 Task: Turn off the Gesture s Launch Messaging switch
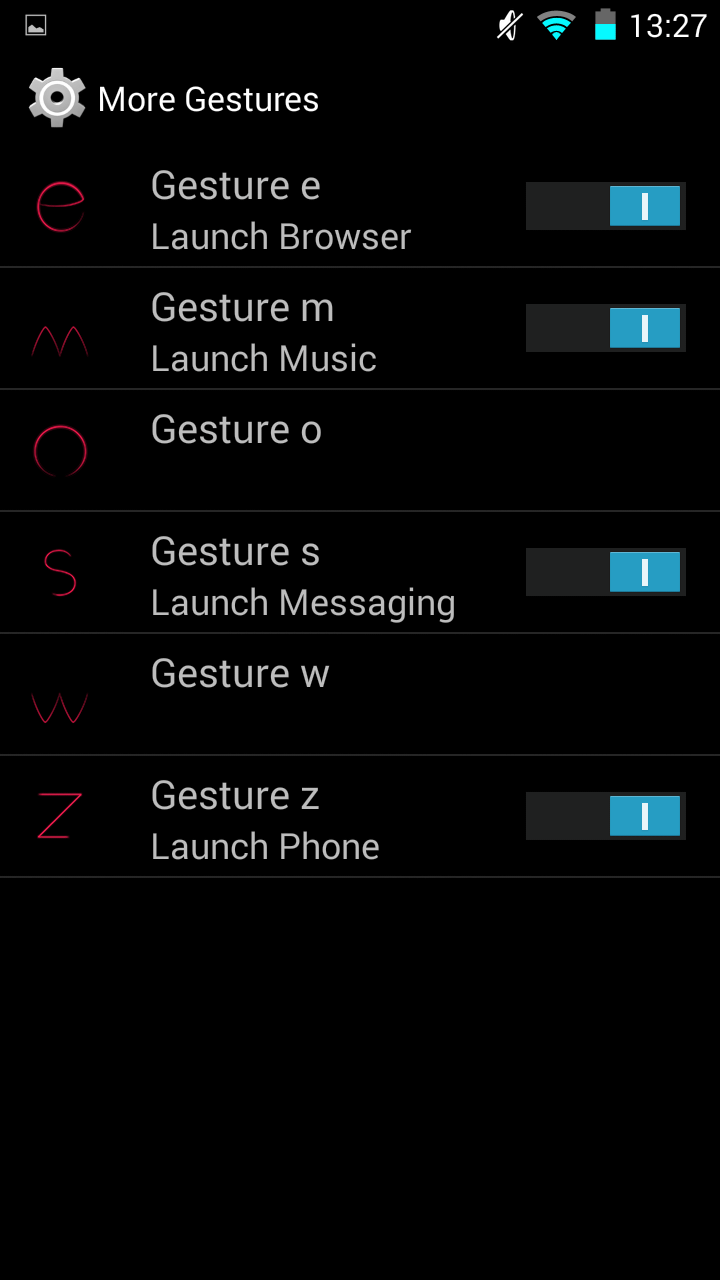tap(606, 572)
